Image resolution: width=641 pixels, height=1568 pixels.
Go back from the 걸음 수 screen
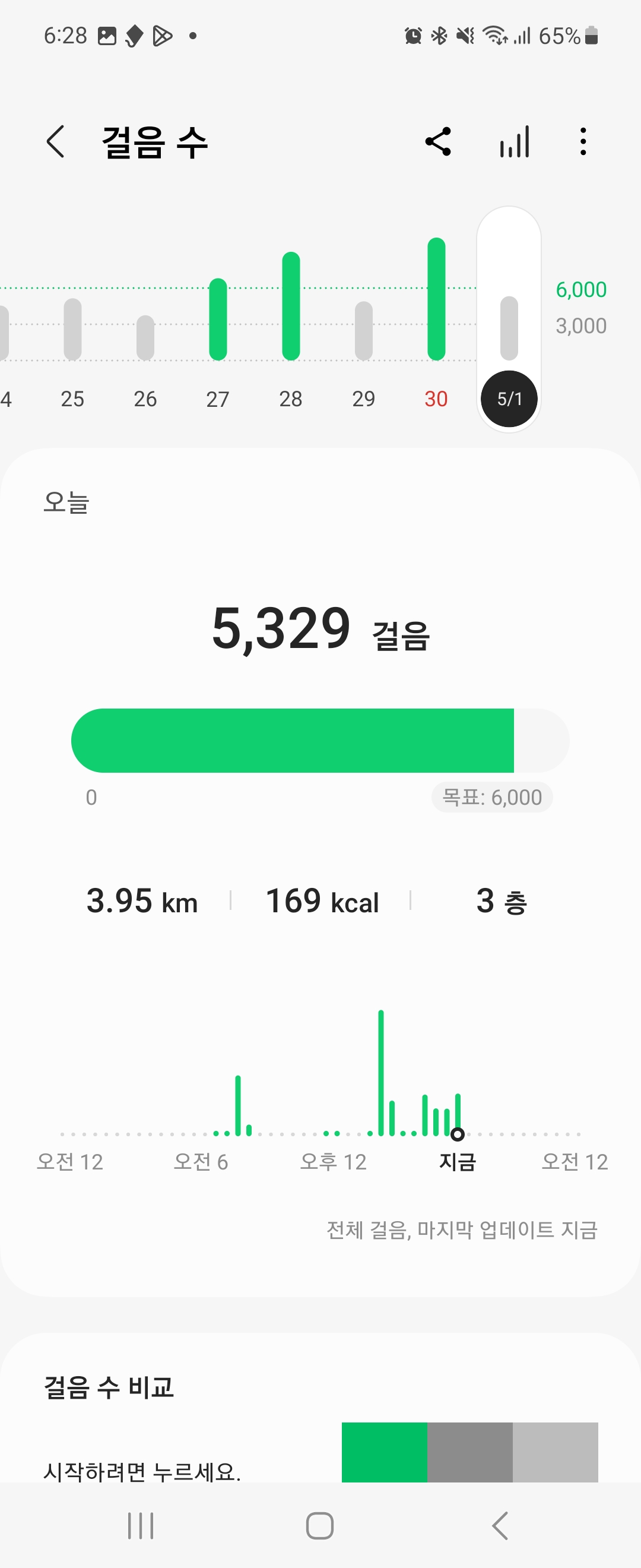55,142
